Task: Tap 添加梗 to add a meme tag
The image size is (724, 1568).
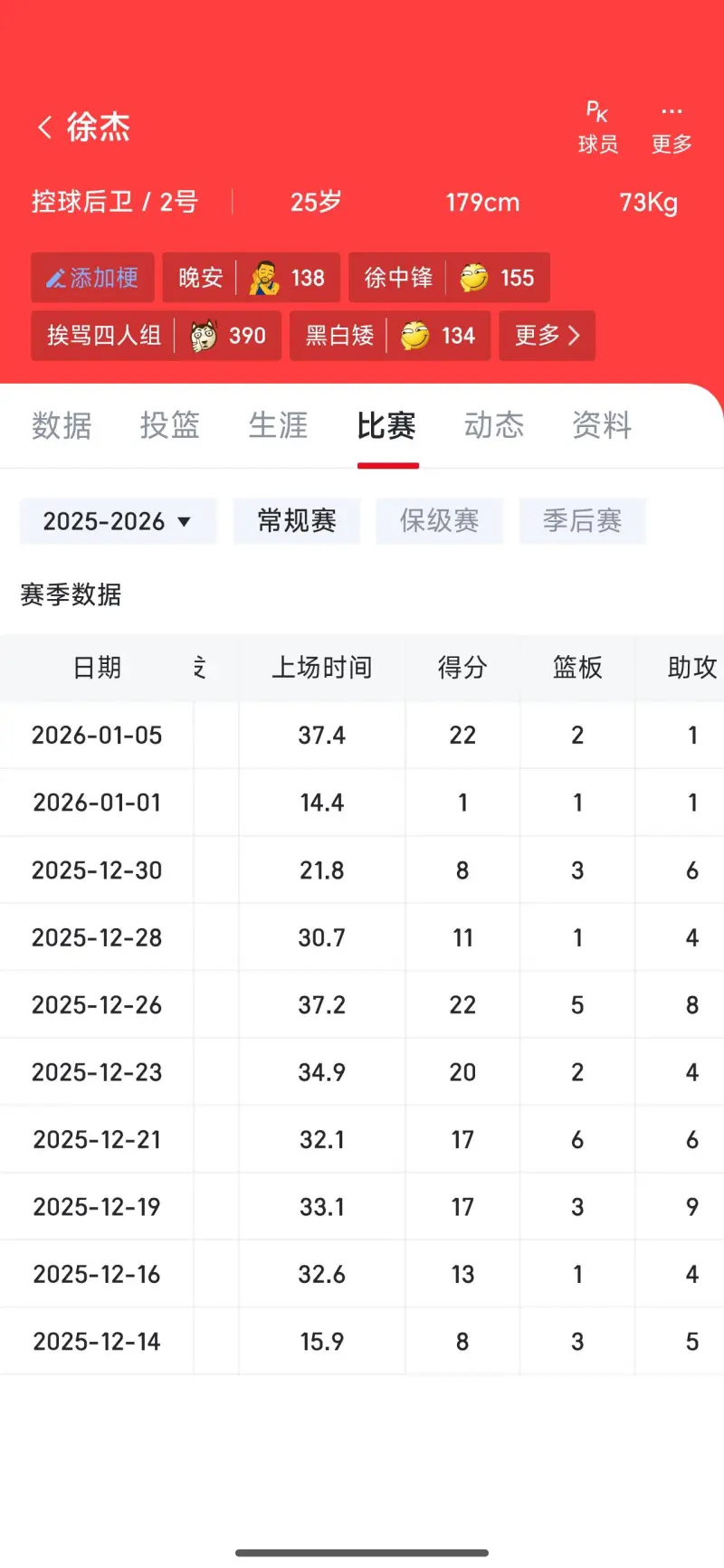Action: click(x=92, y=278)
